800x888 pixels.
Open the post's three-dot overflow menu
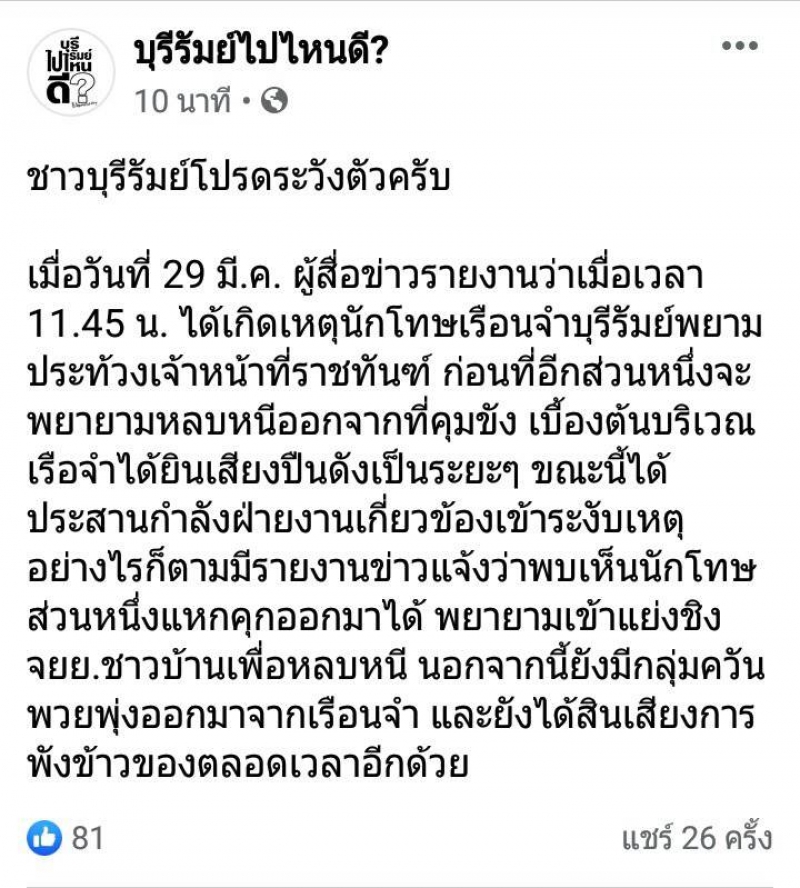pyautogui.click(x=739, y=47)
